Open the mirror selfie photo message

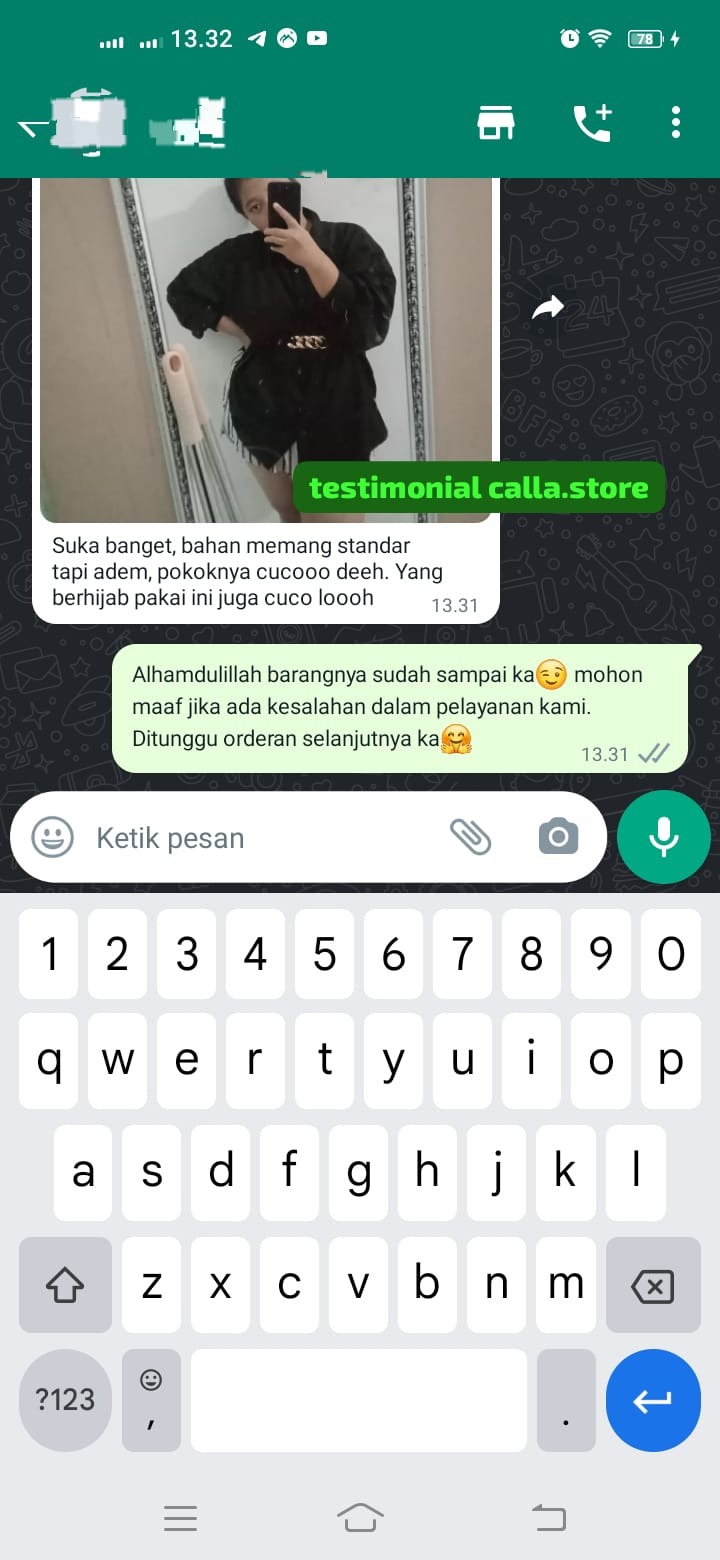click(x=266, y=350)
